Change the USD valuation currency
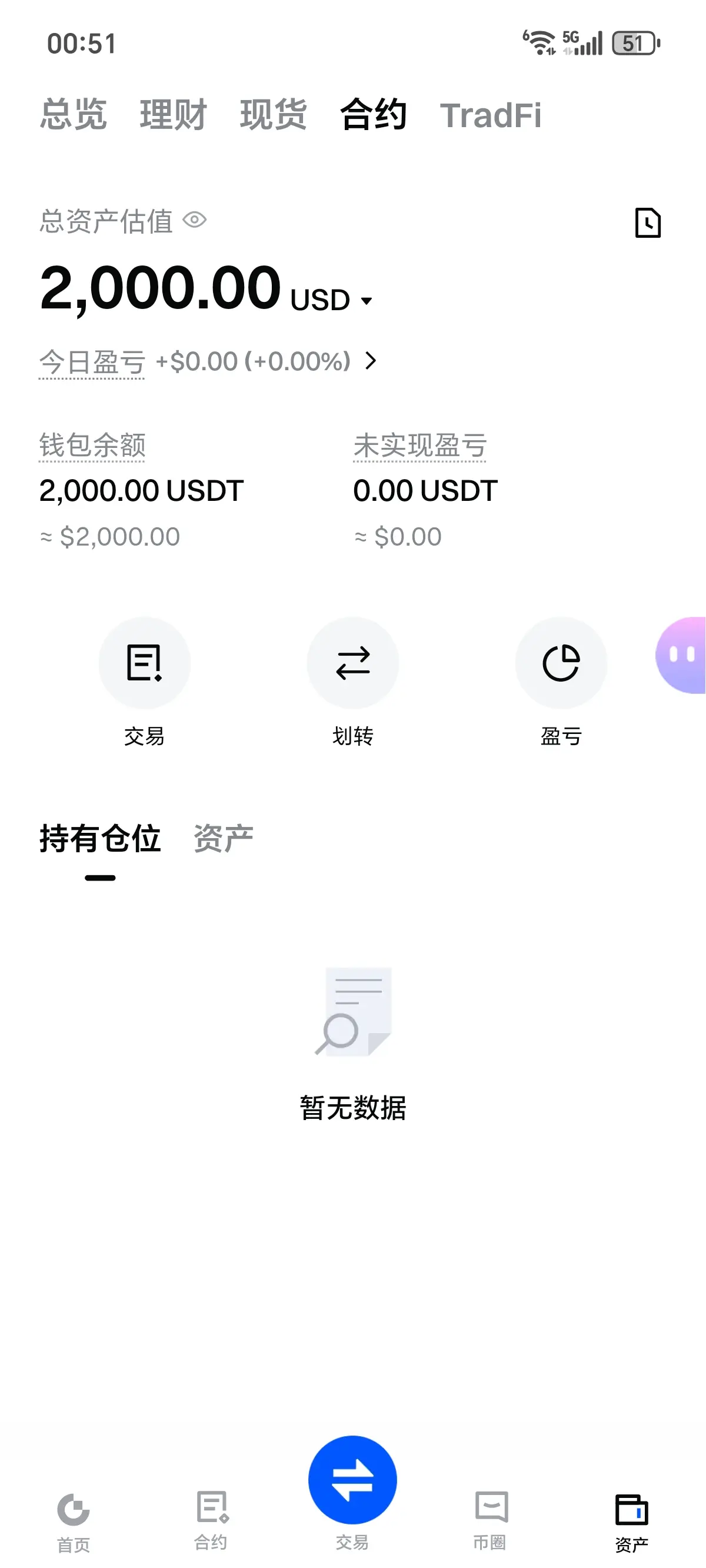Image resolution: width=706 pixels, height=1568 pixels. pyautogui.click(x=332, y=300)
